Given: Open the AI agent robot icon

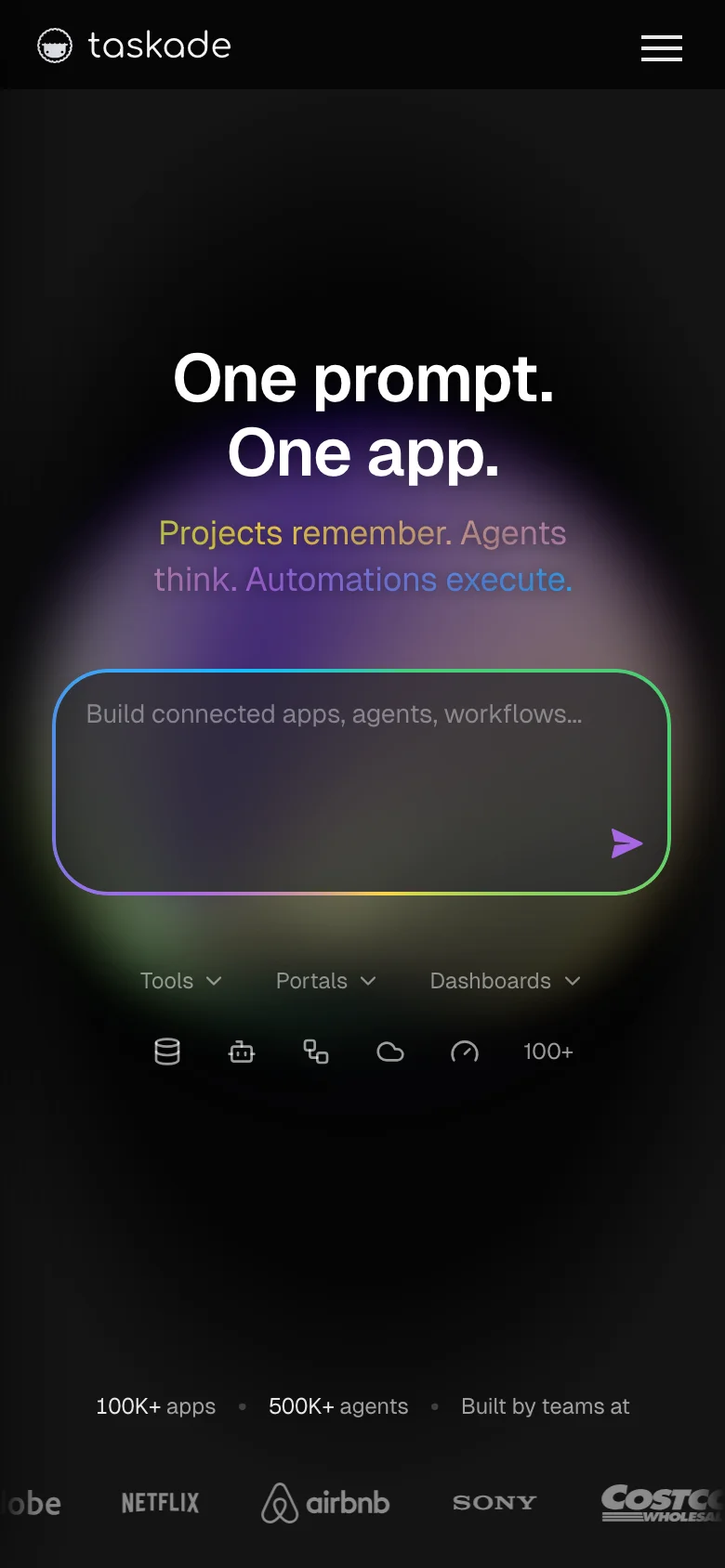Looking at the screenshot, I should [x=241, y=1052].
